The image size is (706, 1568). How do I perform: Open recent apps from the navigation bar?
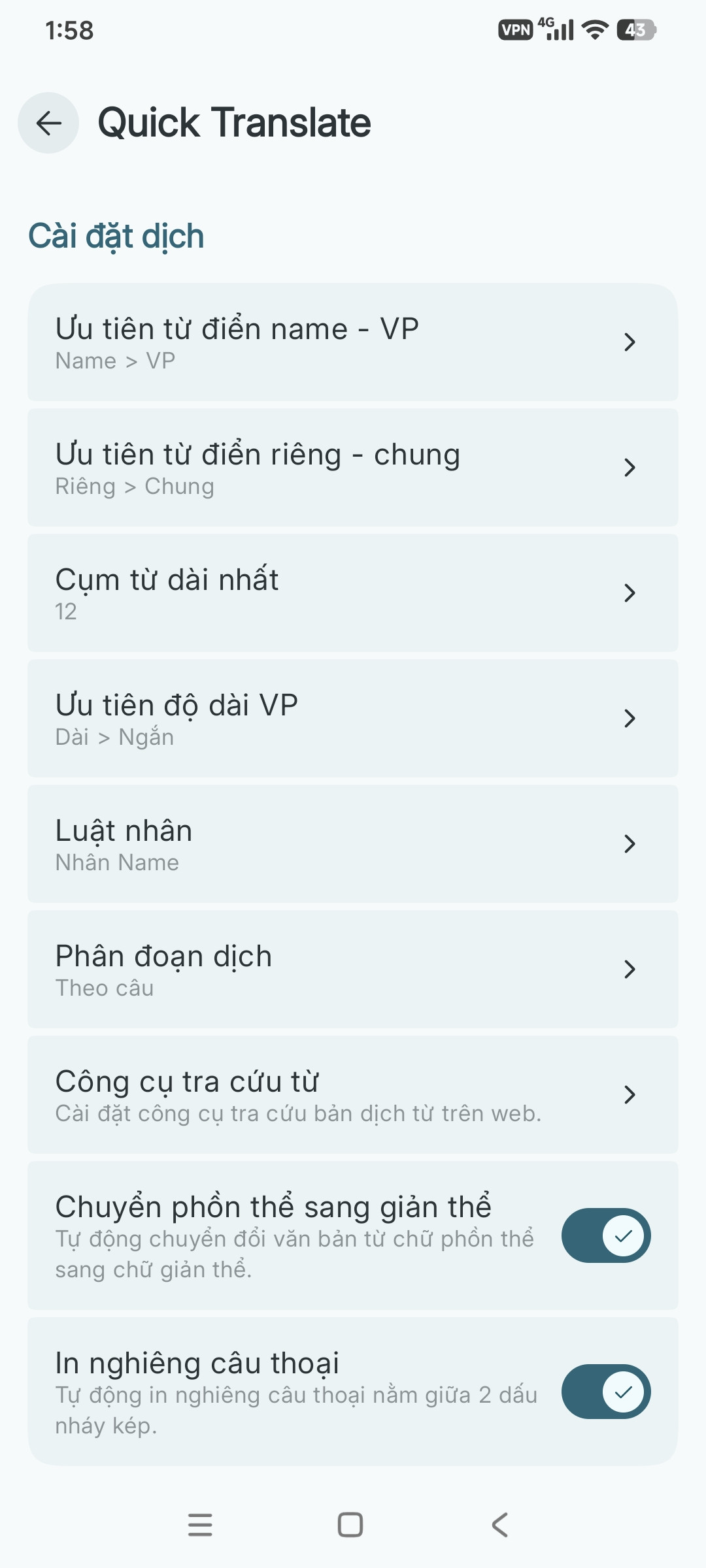[x=200, y=1525]
